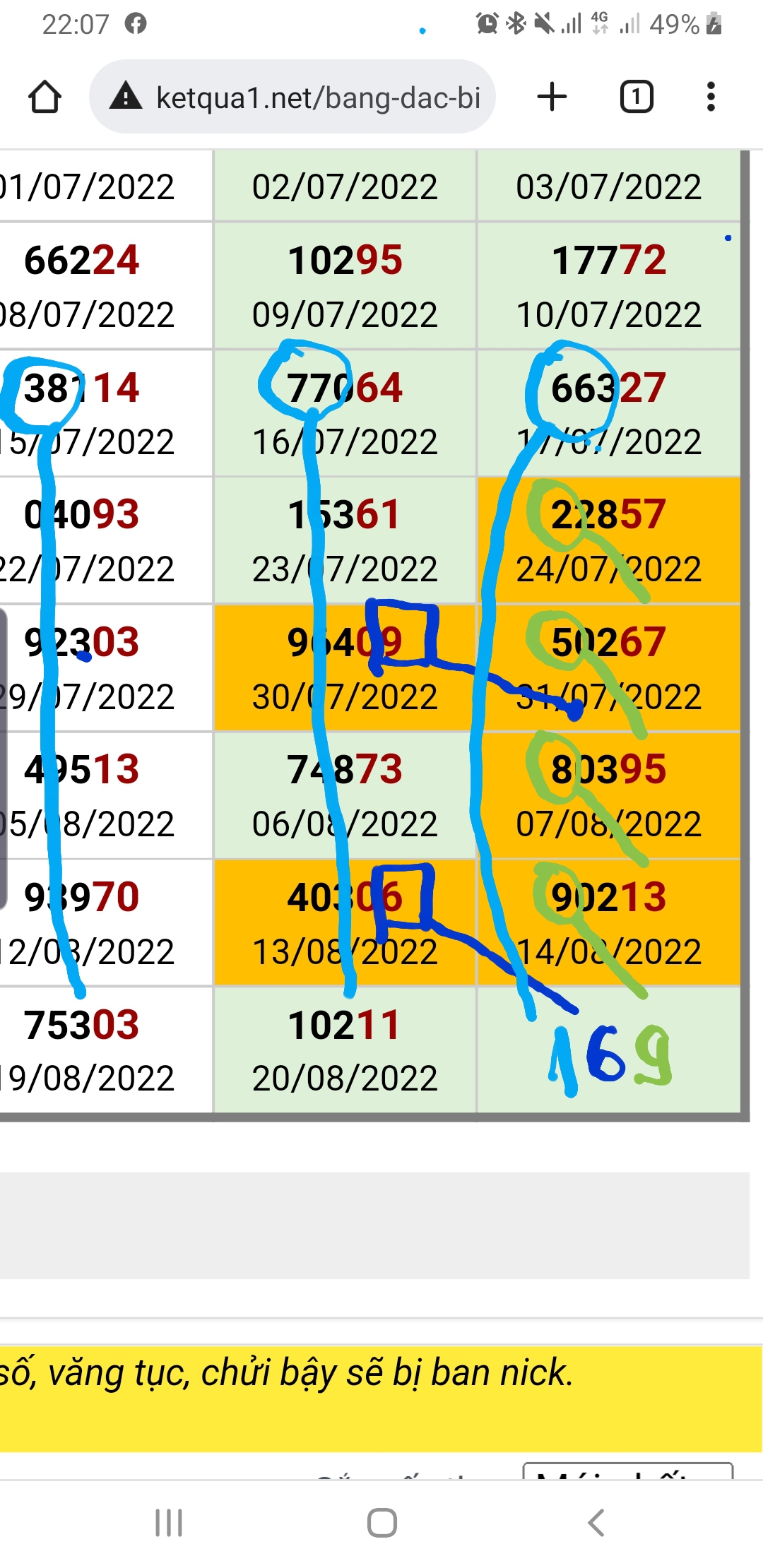Open the ketqua1.net address bar

292,97
